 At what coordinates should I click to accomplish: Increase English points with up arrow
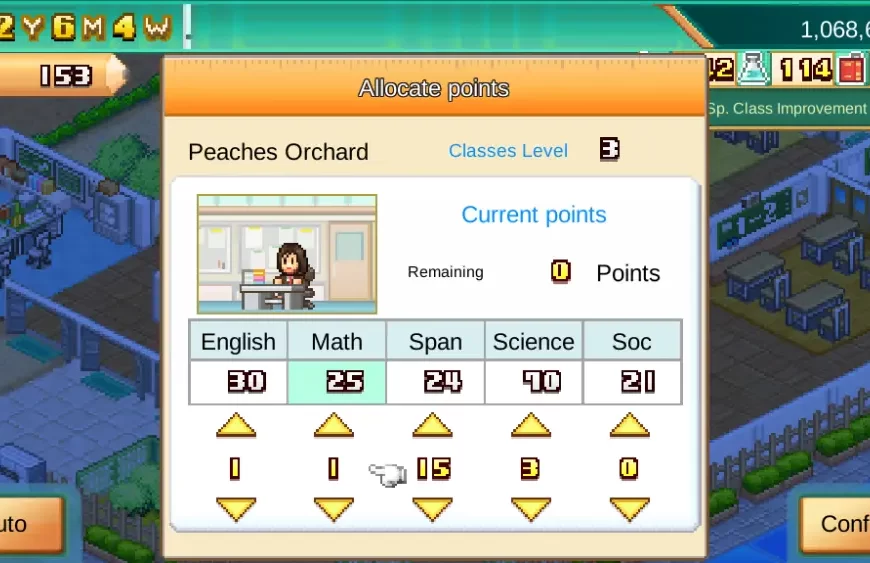(x=236, y=426)
